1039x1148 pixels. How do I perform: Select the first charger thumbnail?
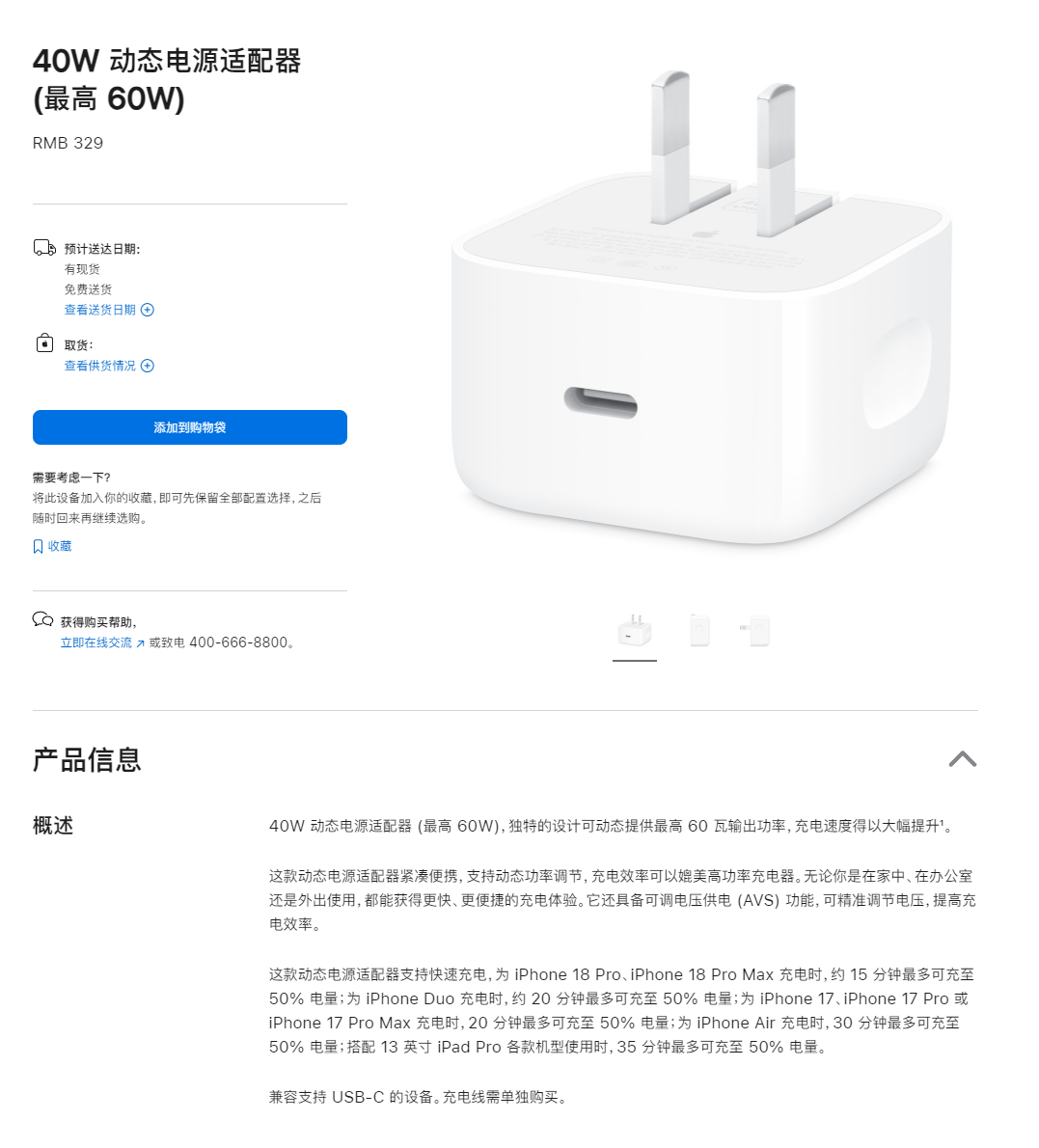point(635,631)
